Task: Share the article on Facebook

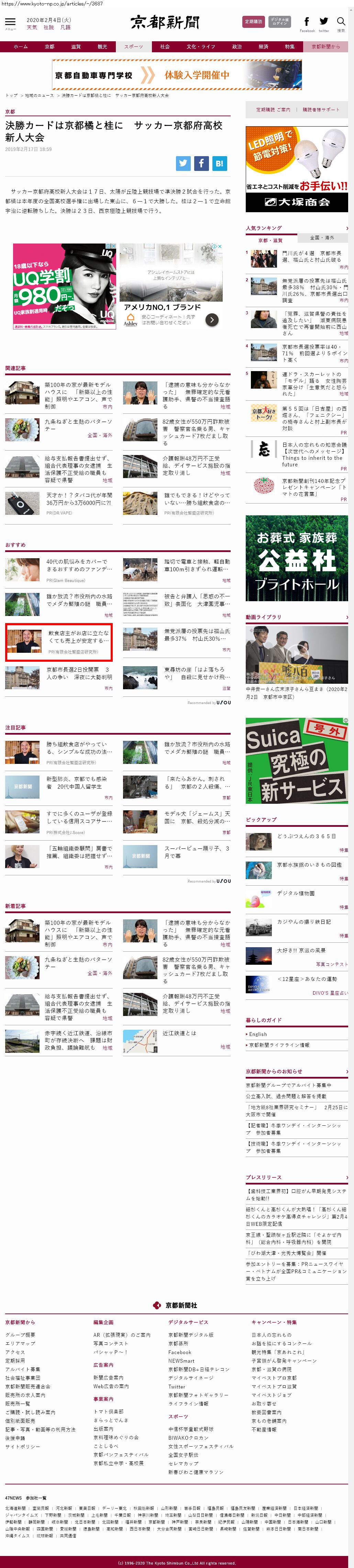Action: pos(201,163)
